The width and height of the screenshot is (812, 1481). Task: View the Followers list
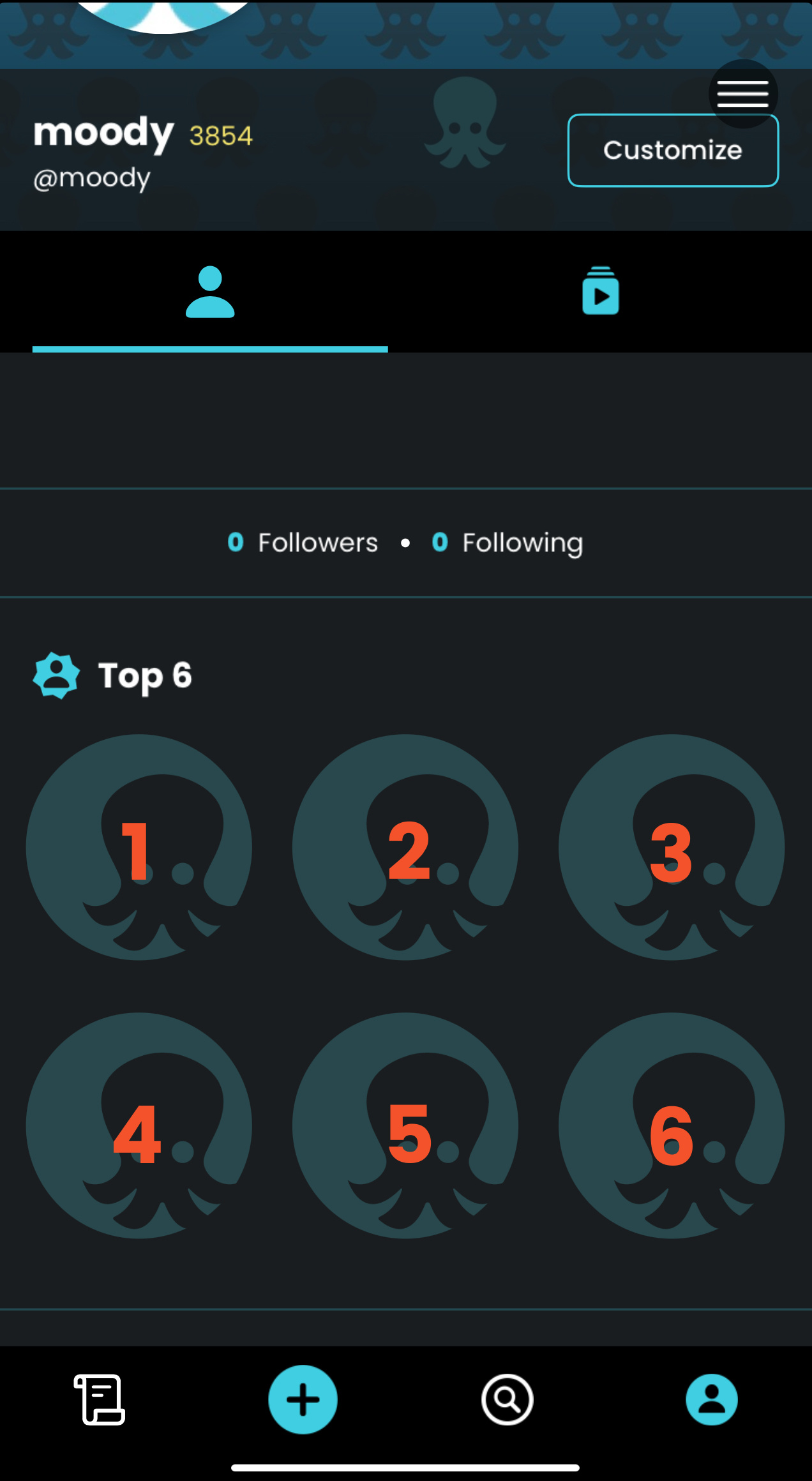pyautogui.click(x=303, y=543)
